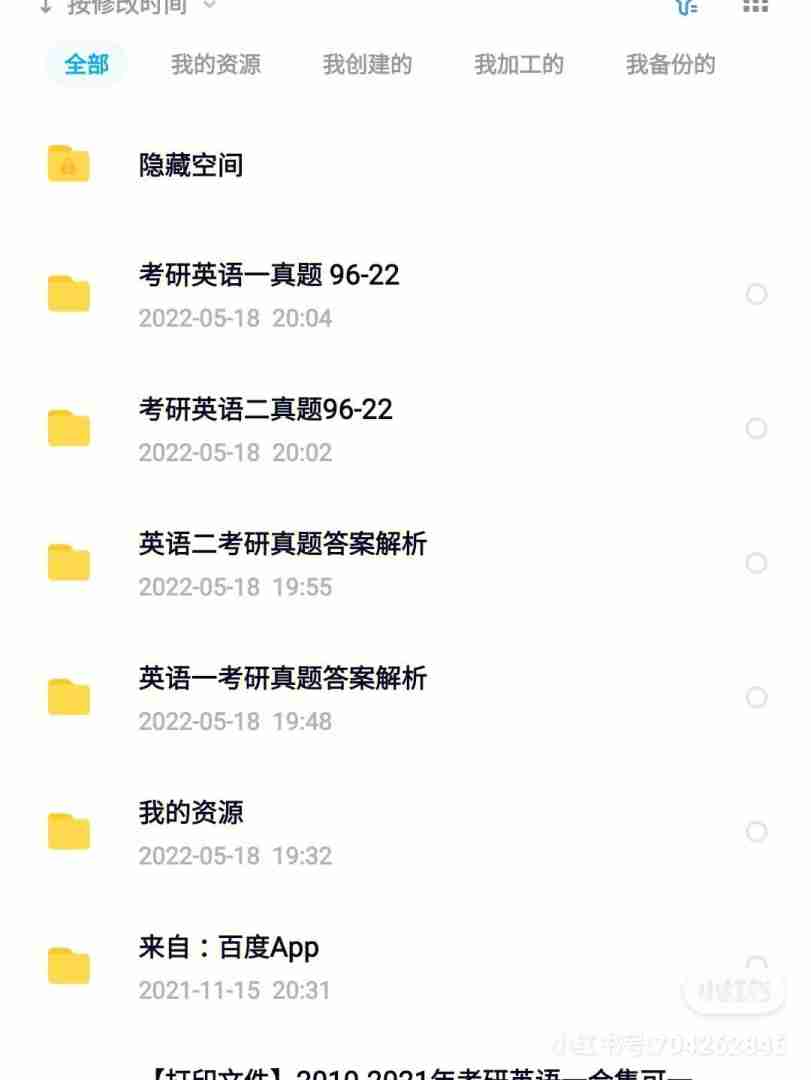
Task: Select the 全部 tab
Action: (x=86, y=65)
